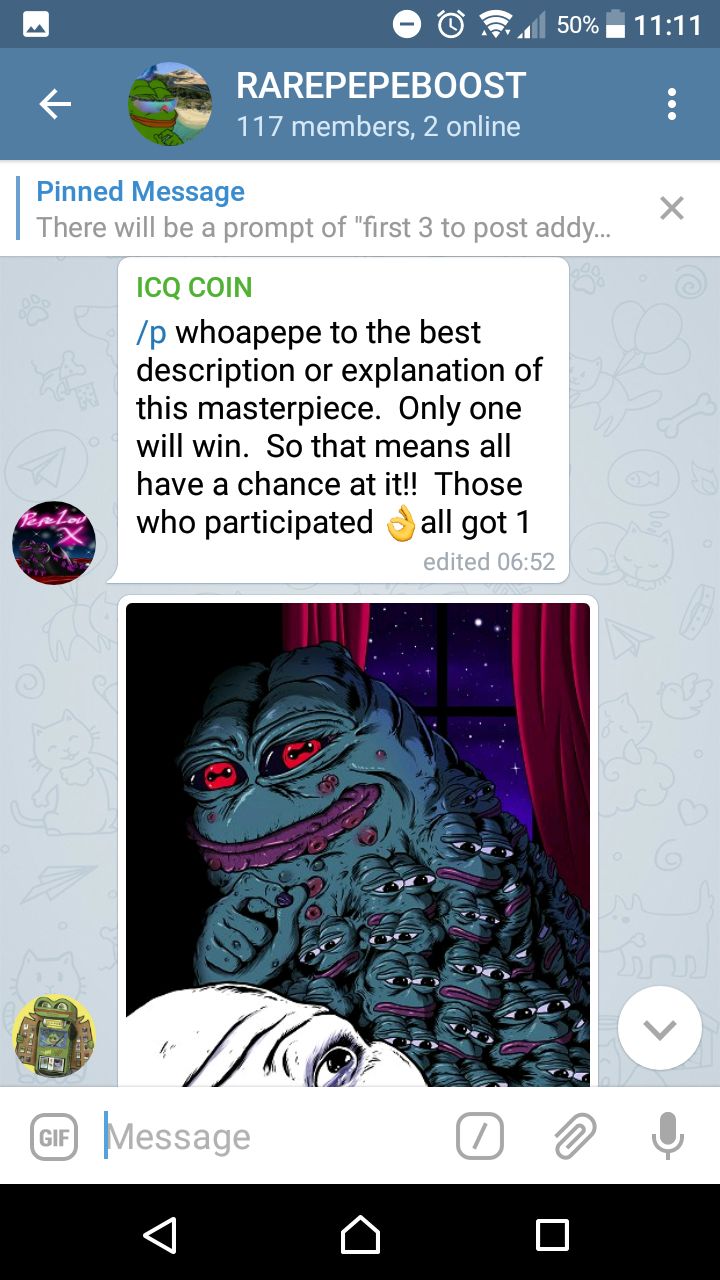Open the recent apps overview
This screenshot has width=720, height=1280.
552,1234
